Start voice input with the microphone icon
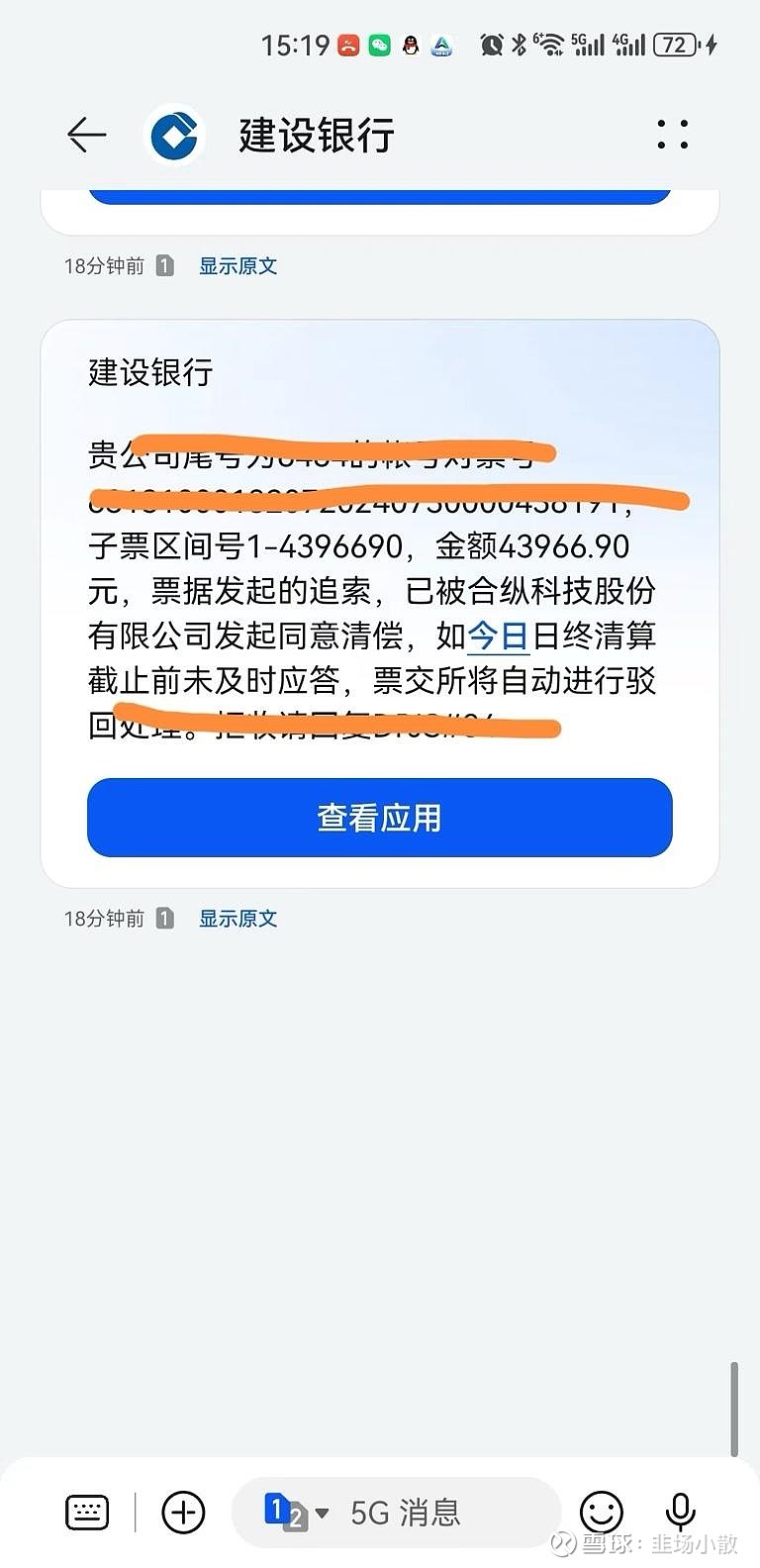Viewport: 760px width, 1568px height. (680, 1512)
